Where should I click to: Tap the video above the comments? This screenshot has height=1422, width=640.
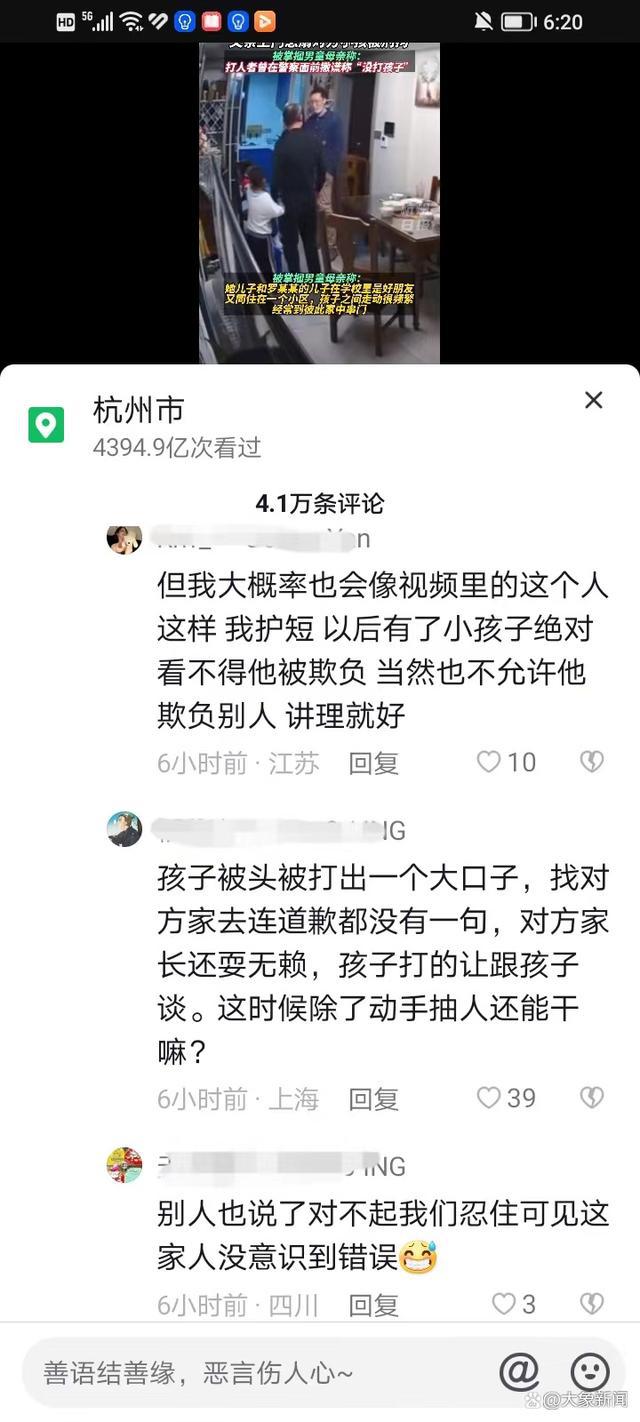319,200
